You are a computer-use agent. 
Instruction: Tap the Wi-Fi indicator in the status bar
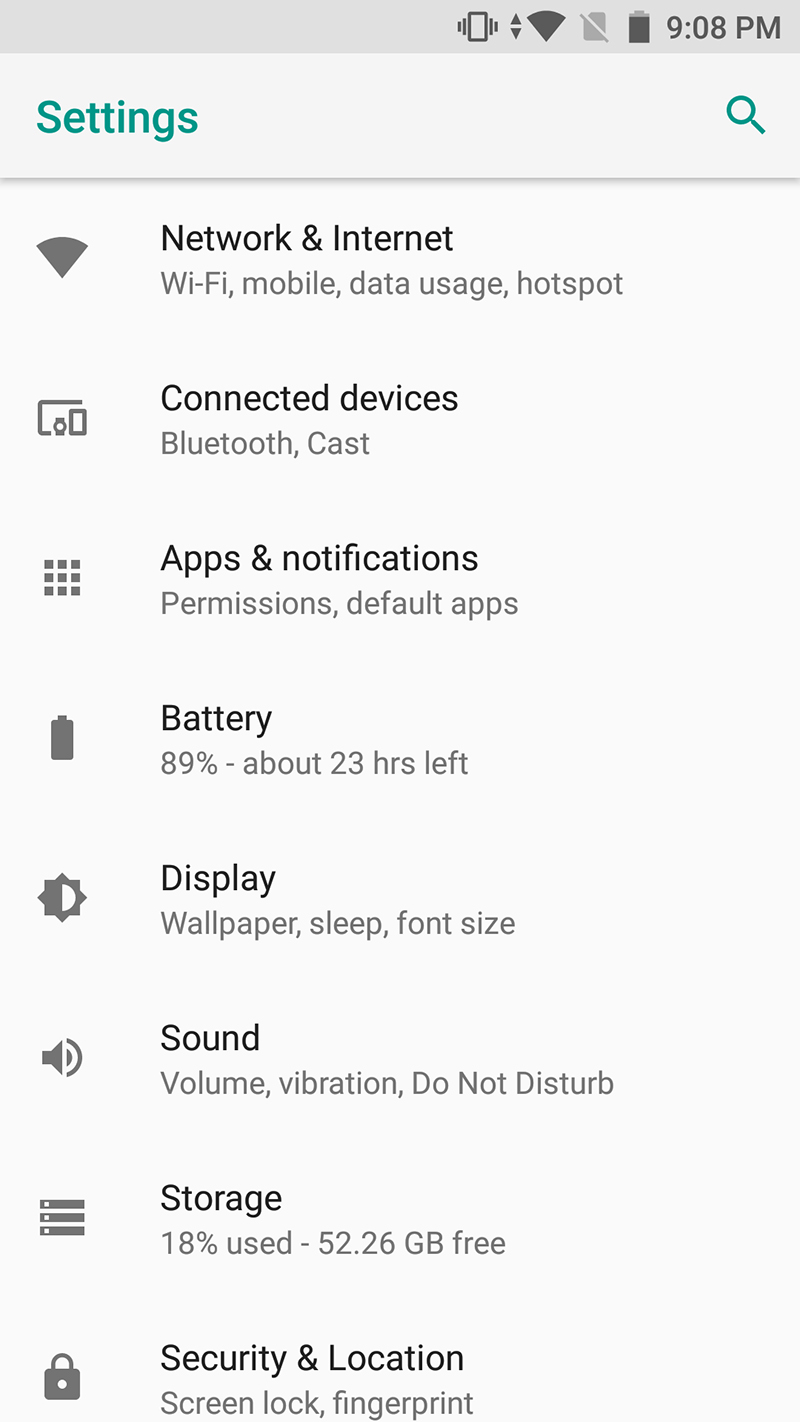546,27
